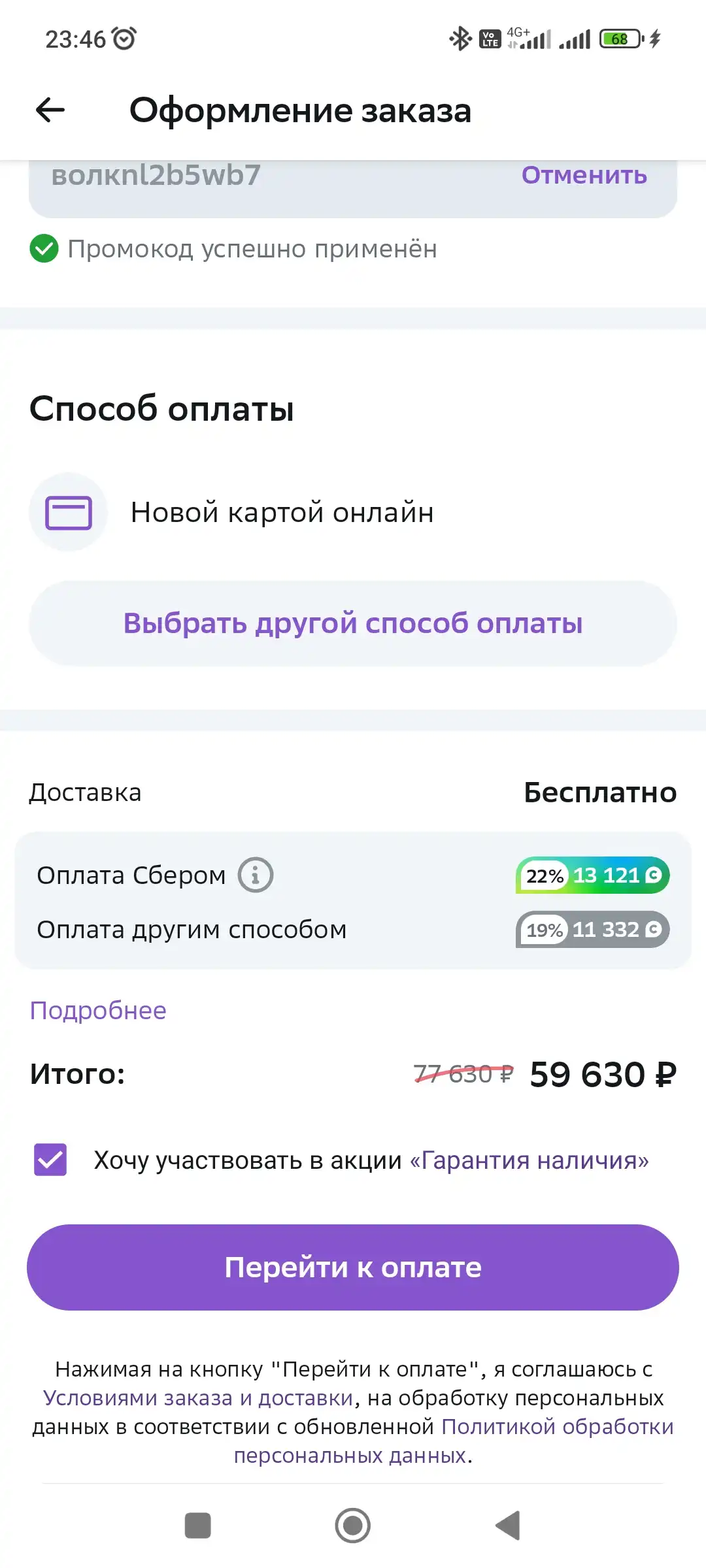Tap Выбрать другой способ оплаты
Viewport: 706px width, 1568px height.
pyautogui.click(x=353, y=623)
